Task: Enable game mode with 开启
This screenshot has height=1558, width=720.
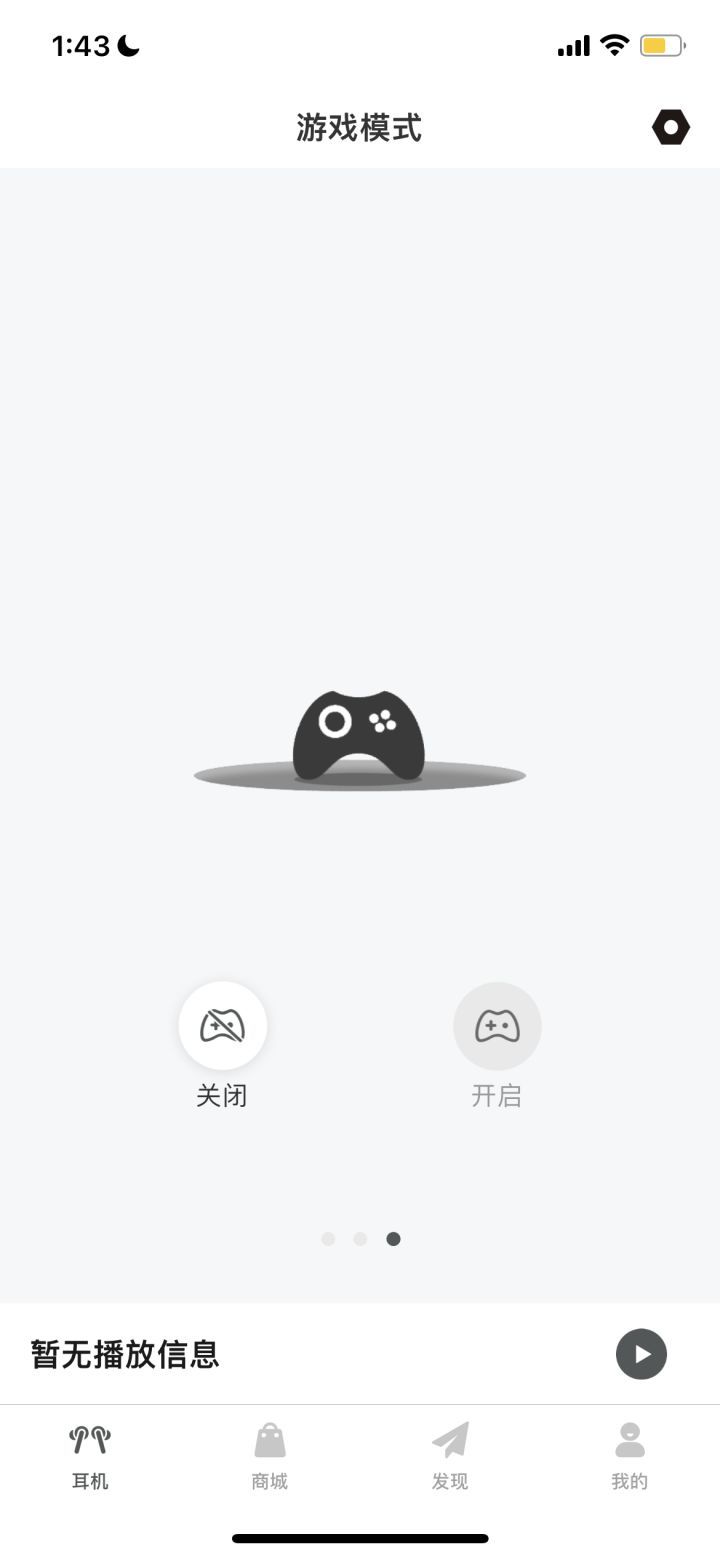Action: [497, 1026]
